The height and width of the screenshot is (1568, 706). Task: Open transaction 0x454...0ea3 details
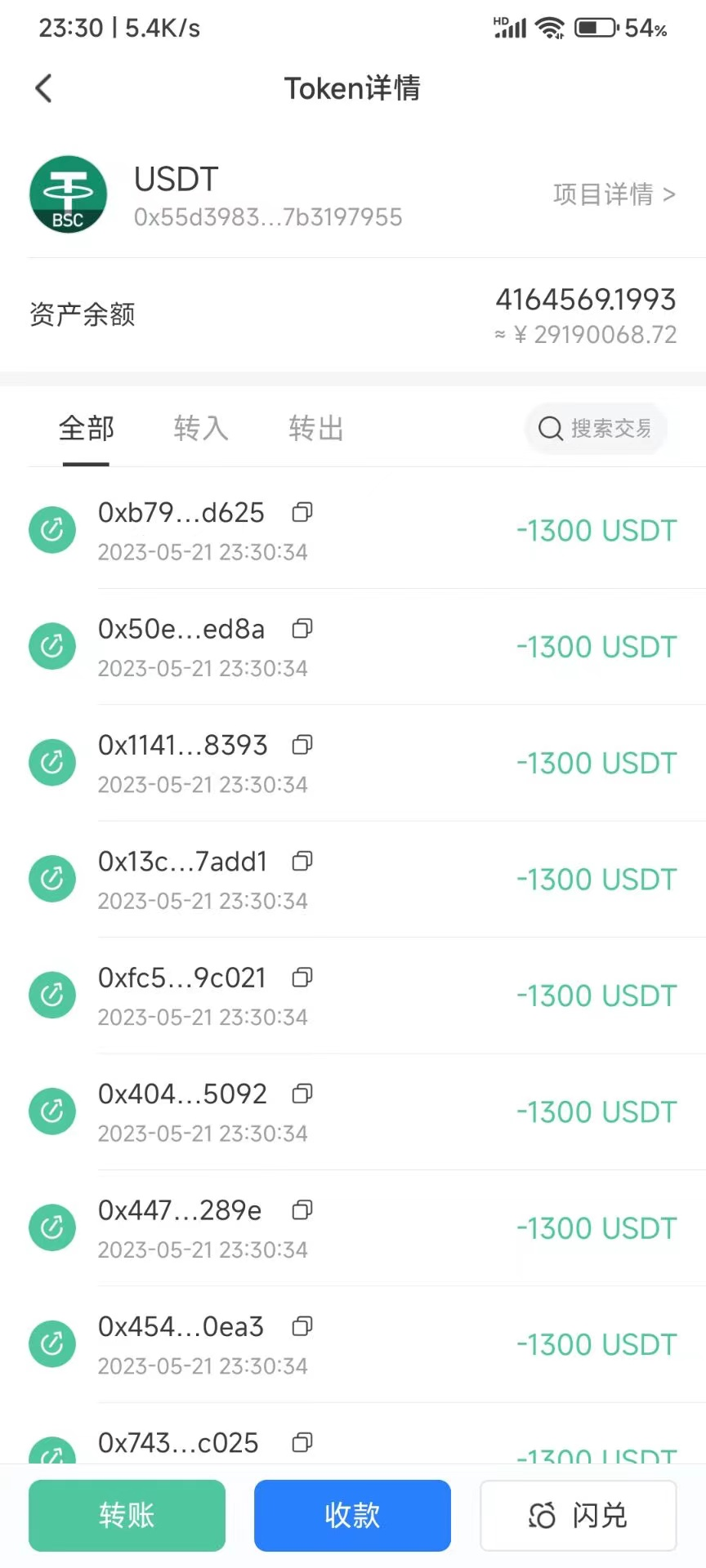353,1345
